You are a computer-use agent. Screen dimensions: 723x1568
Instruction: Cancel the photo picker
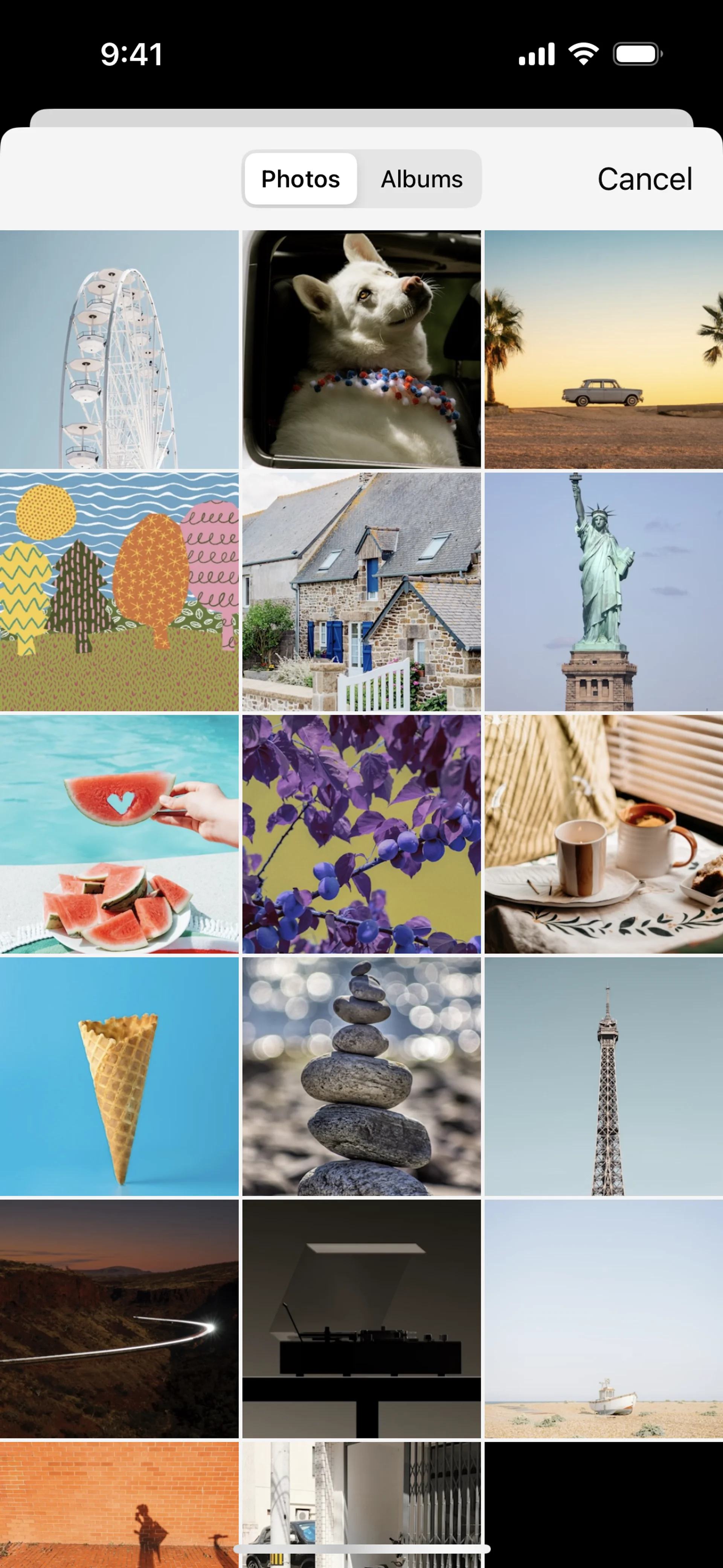(645, 179)
